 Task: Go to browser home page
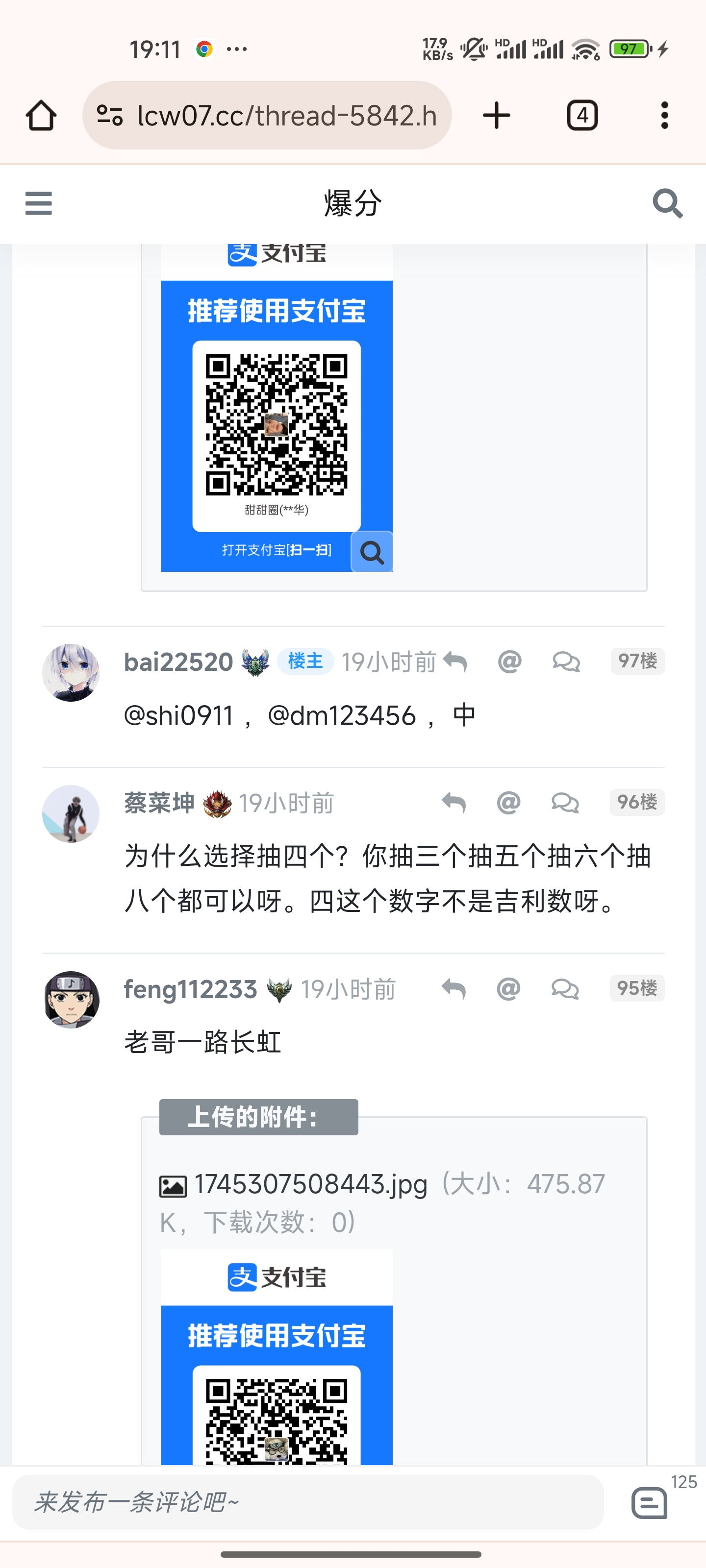tap(40, 115)
